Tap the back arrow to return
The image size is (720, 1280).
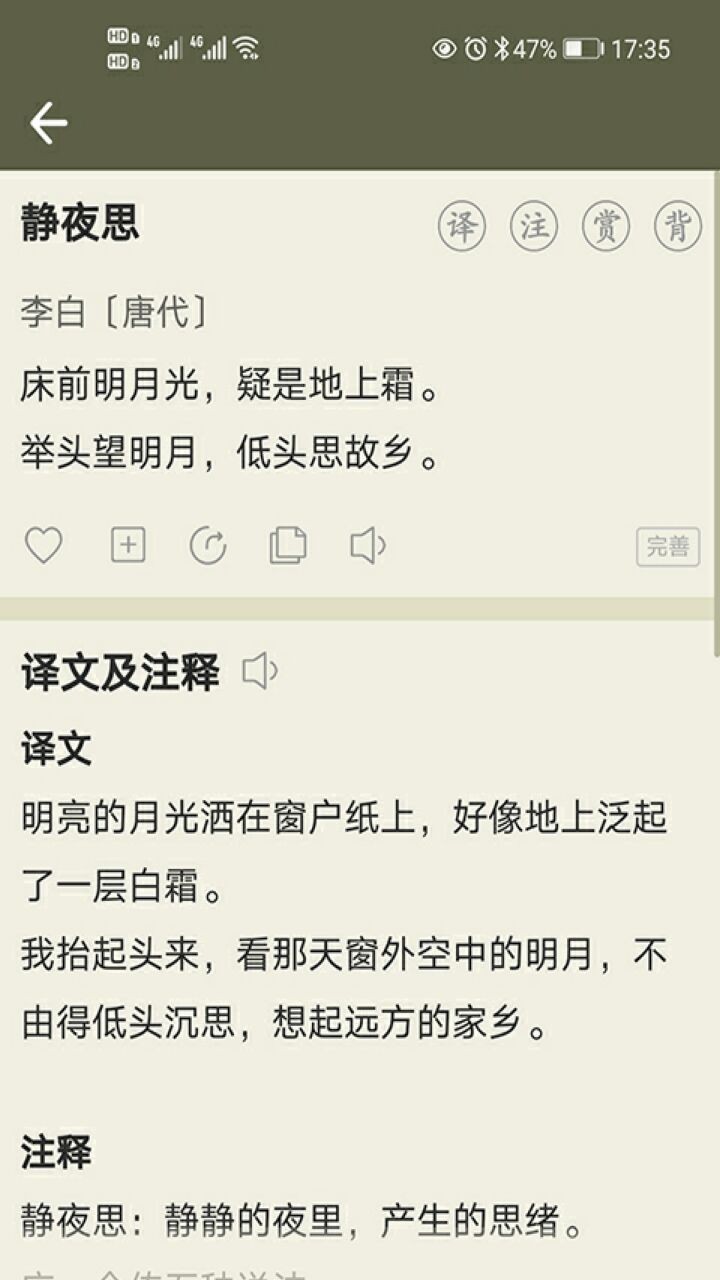click(x=47, y=122)
